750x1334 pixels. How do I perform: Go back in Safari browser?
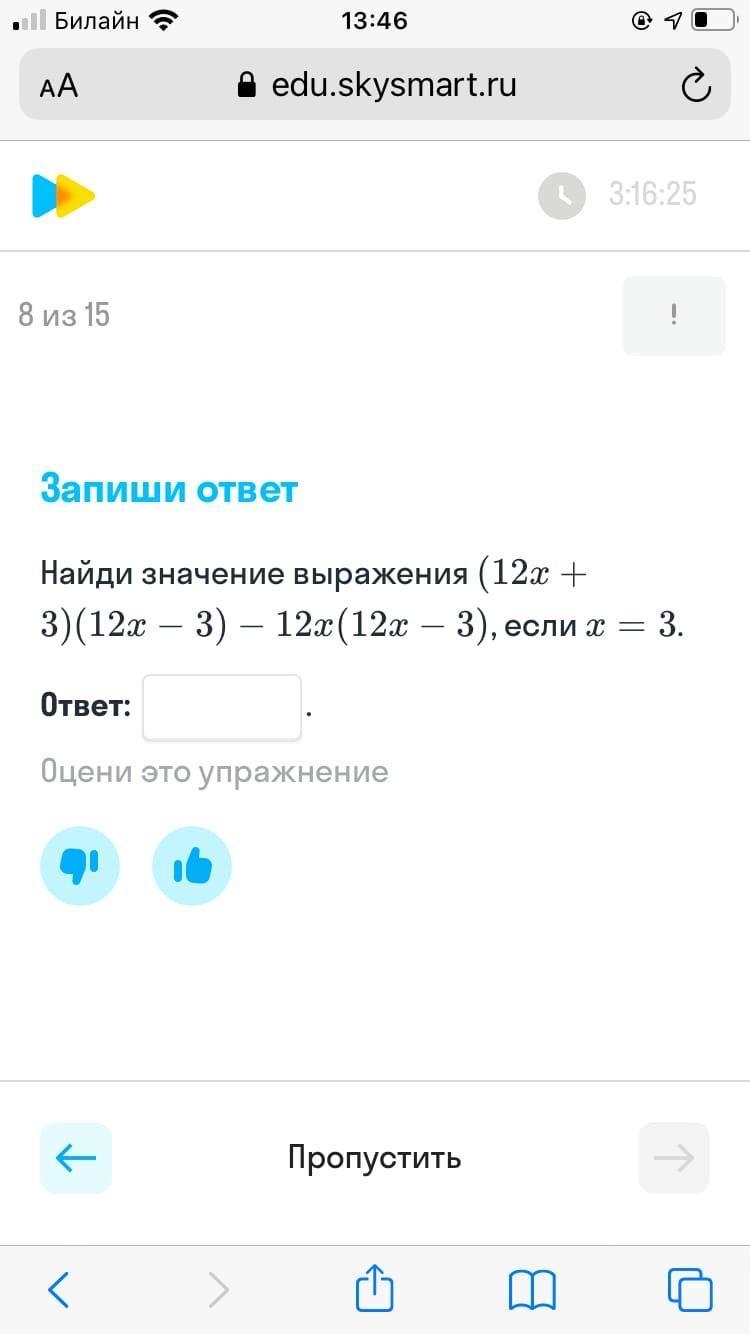tap(59, 1289)
